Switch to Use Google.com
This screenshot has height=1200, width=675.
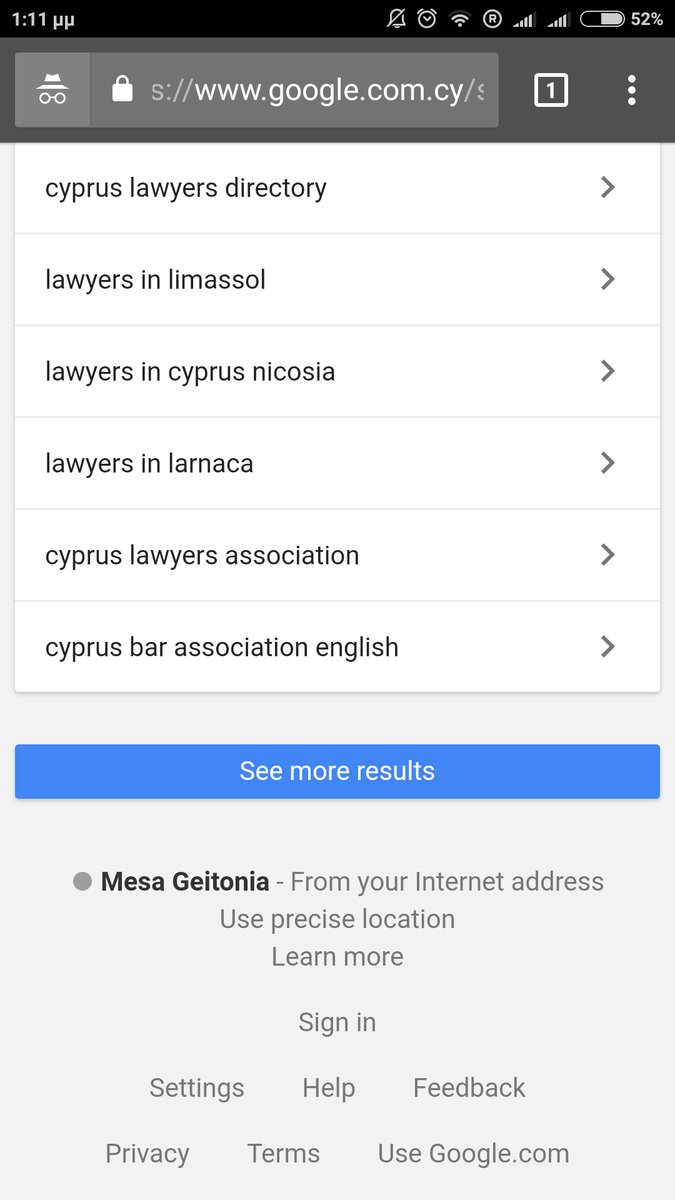point(473,1153)
